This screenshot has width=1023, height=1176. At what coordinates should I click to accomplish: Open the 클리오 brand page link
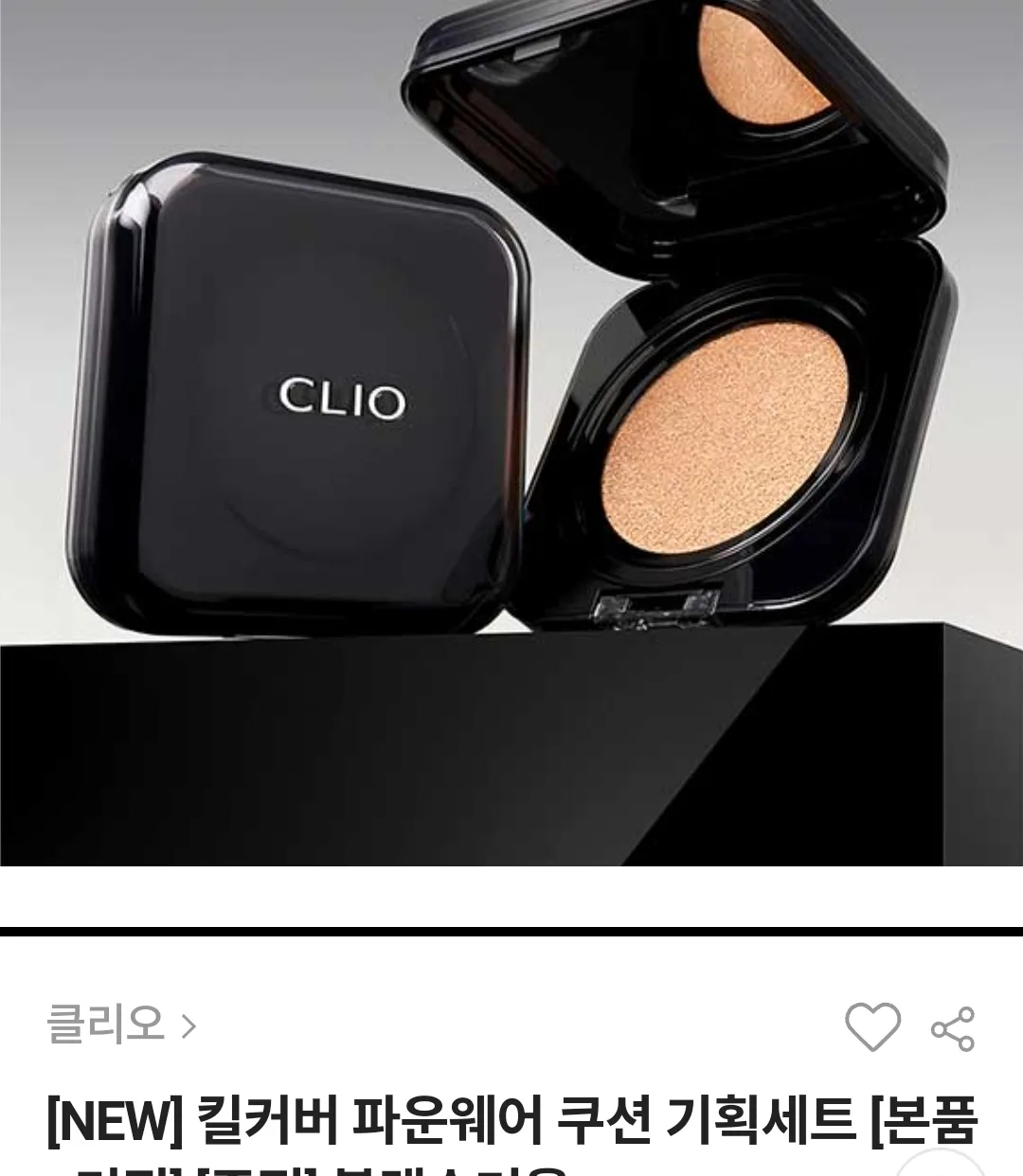click(x=121, y=1025)
